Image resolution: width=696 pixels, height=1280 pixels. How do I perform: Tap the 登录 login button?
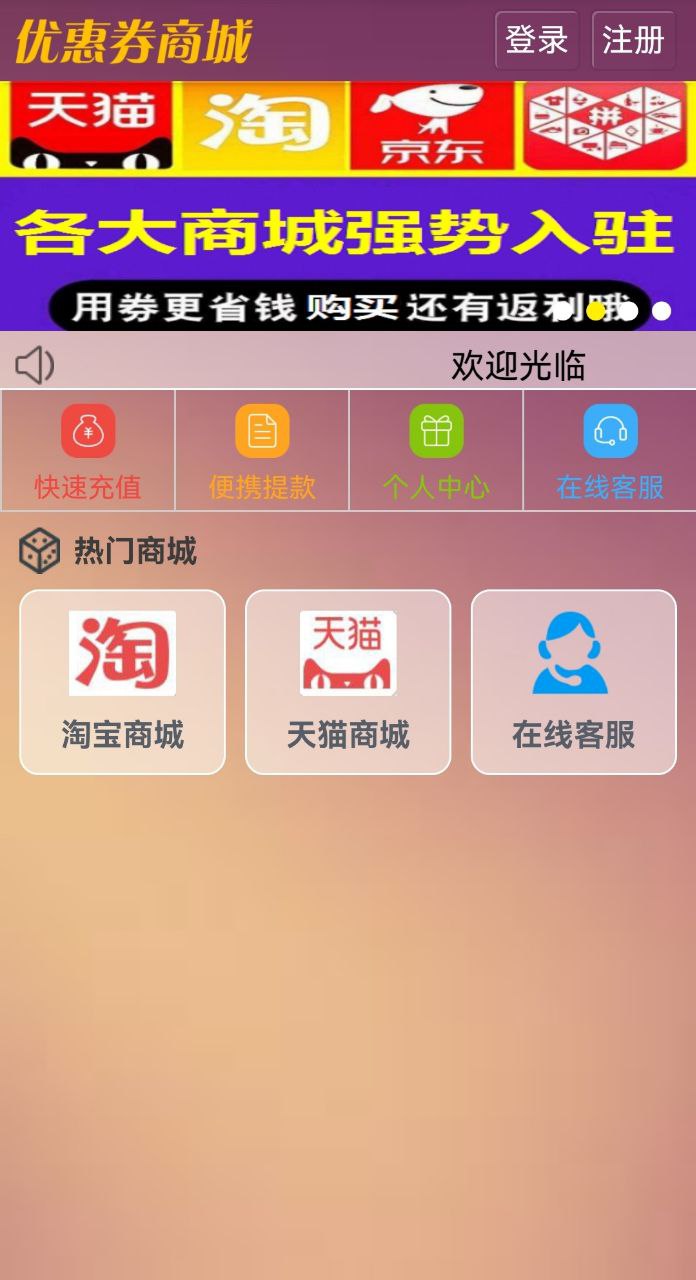(x=537, y=40)
